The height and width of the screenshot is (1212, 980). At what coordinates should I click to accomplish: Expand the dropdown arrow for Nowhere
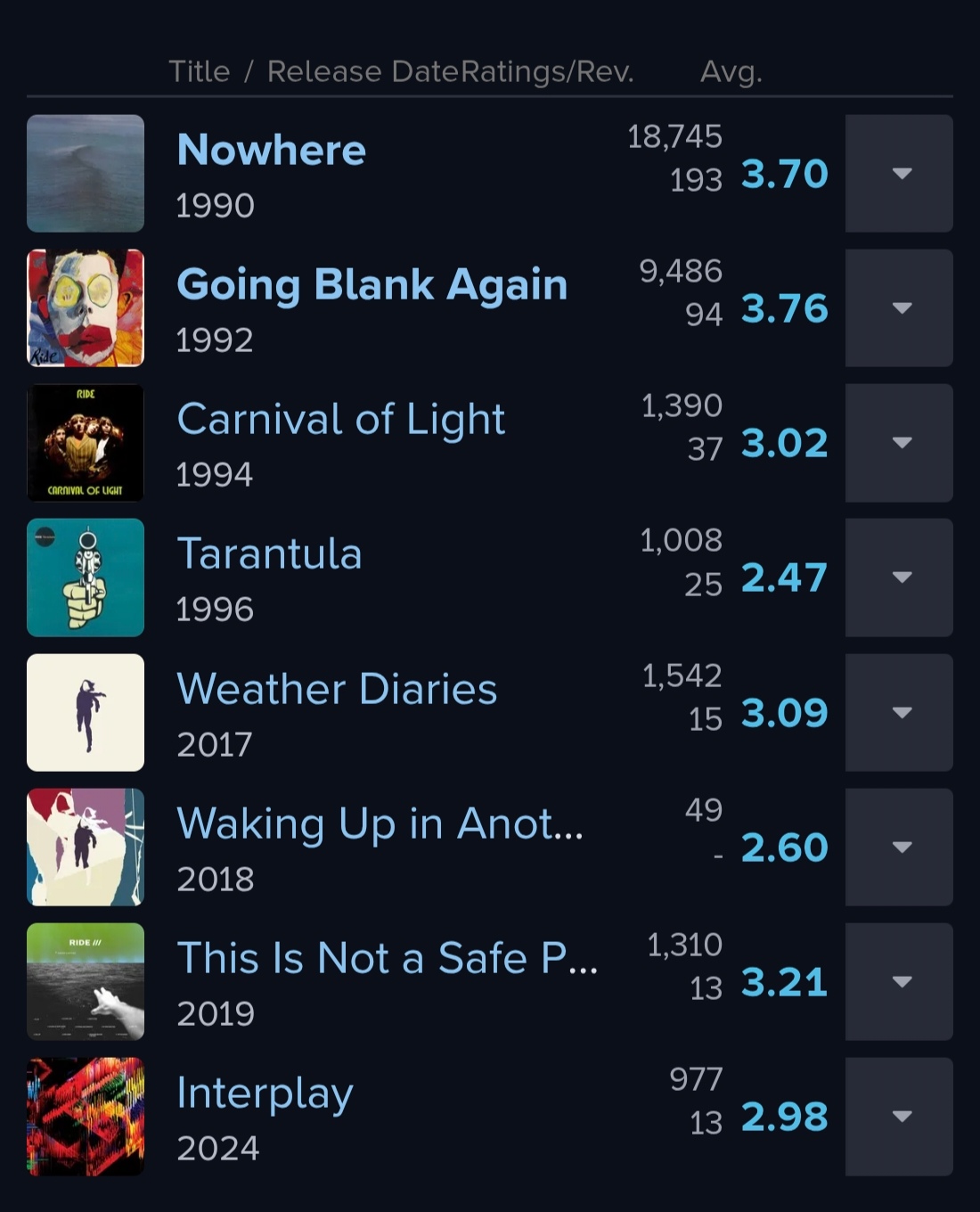click(900, 174)
